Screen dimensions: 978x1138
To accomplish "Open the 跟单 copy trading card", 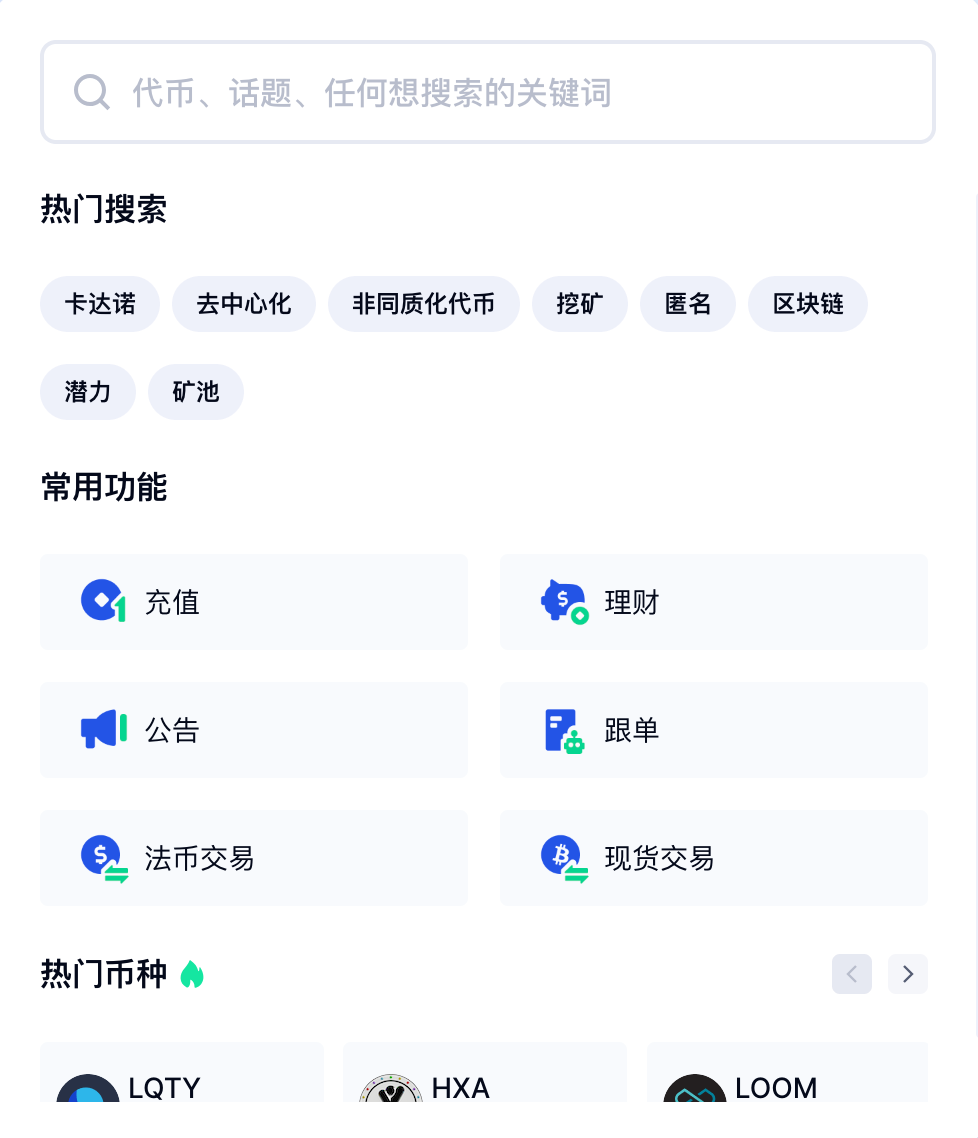I will [x=714, y=730].
